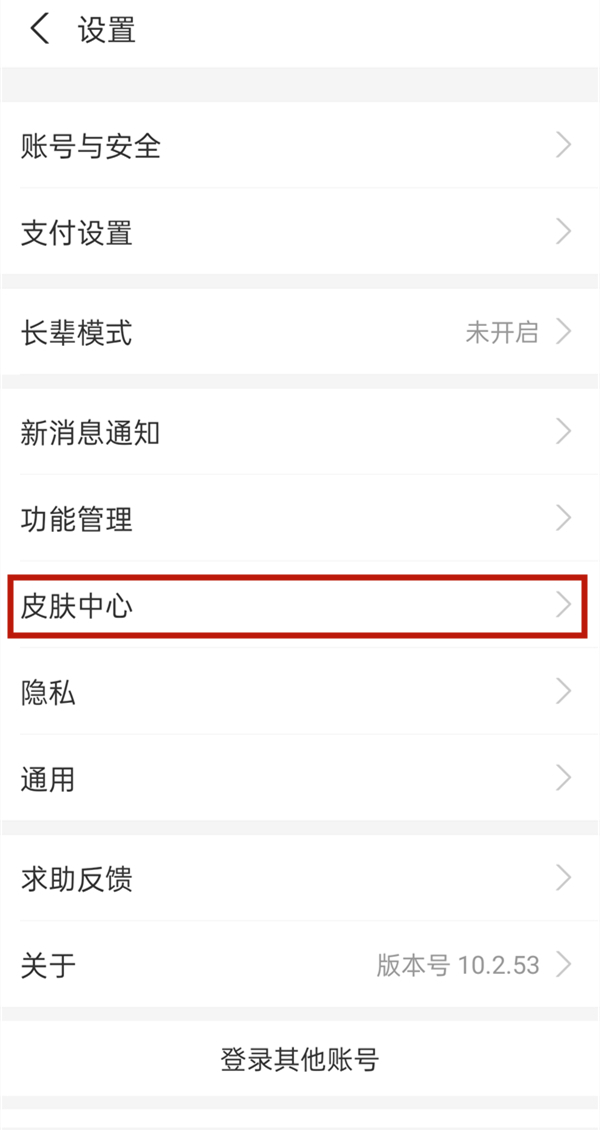Open 长辈模式 setting

300,332
